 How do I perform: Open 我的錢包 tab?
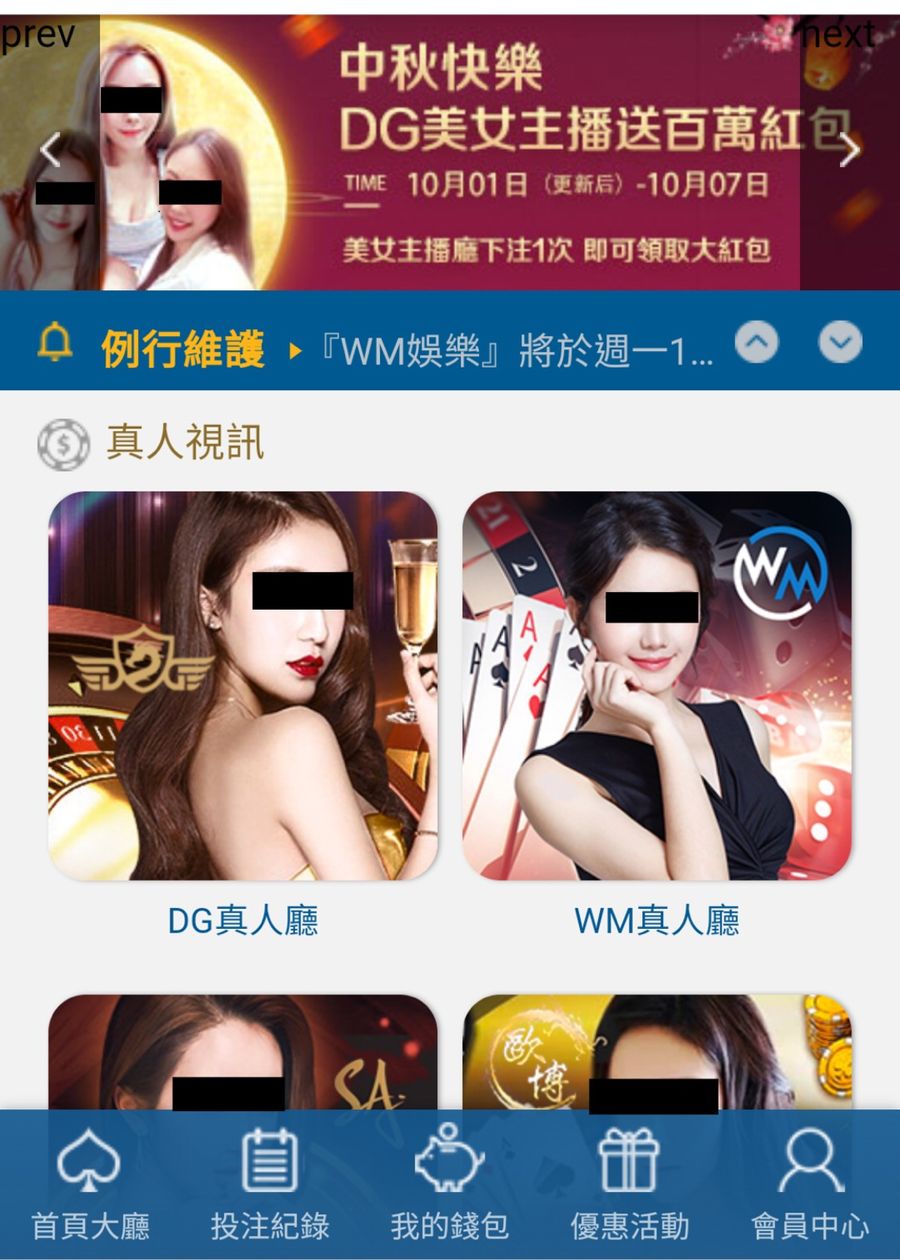point(450,1185)
